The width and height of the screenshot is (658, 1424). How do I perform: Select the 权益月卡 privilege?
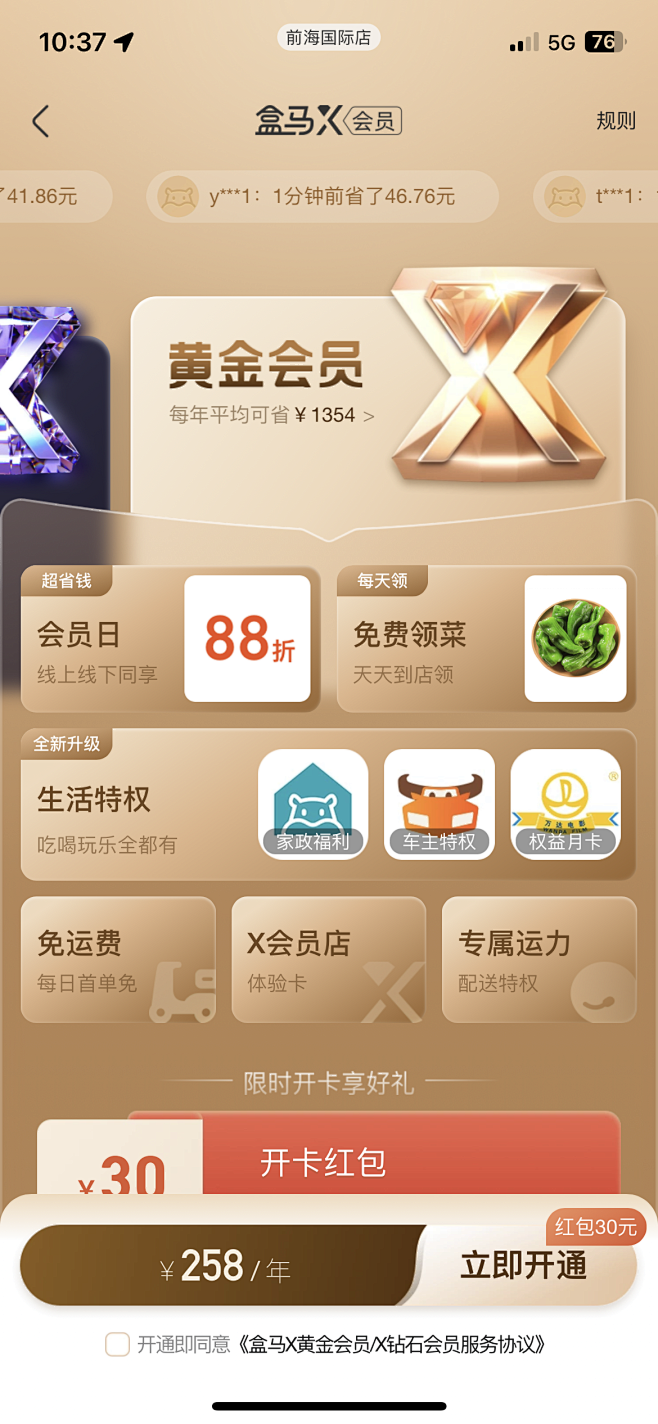click(x=565, y=804)
